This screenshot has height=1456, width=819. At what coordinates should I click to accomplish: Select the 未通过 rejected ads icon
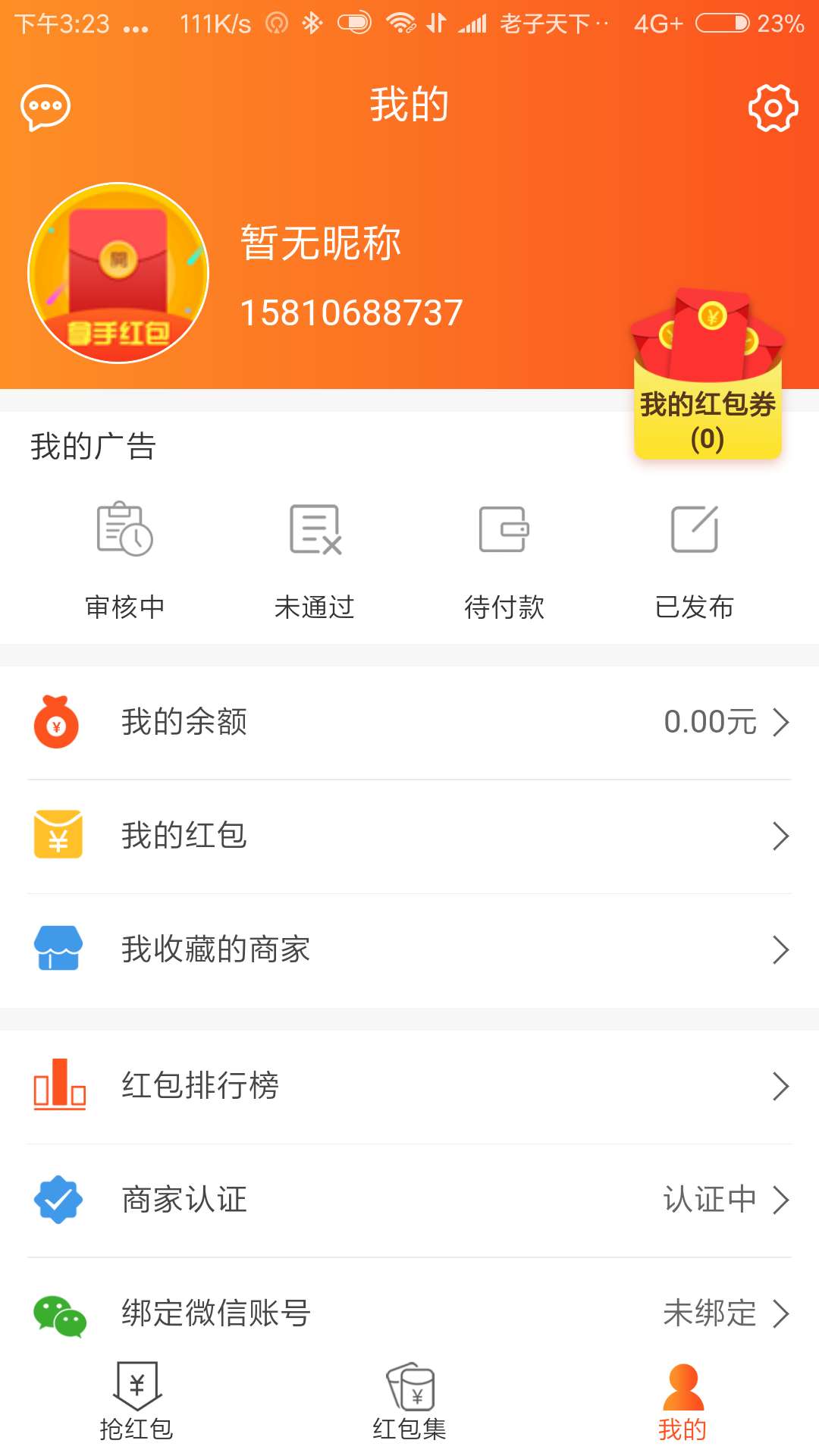pyautogui.click(x=314, y=531)
